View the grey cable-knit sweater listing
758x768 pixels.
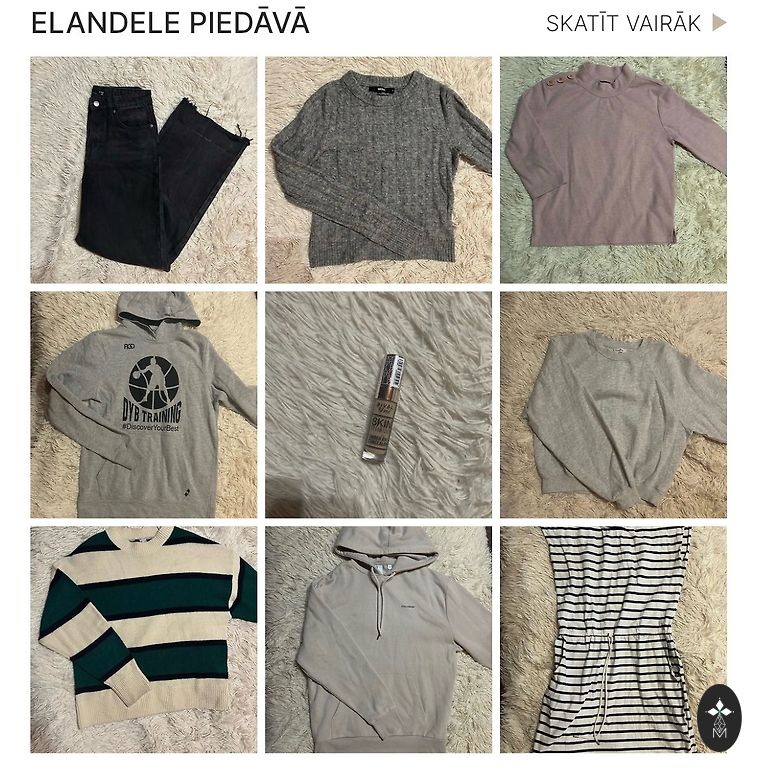click(x=378, y=170)
